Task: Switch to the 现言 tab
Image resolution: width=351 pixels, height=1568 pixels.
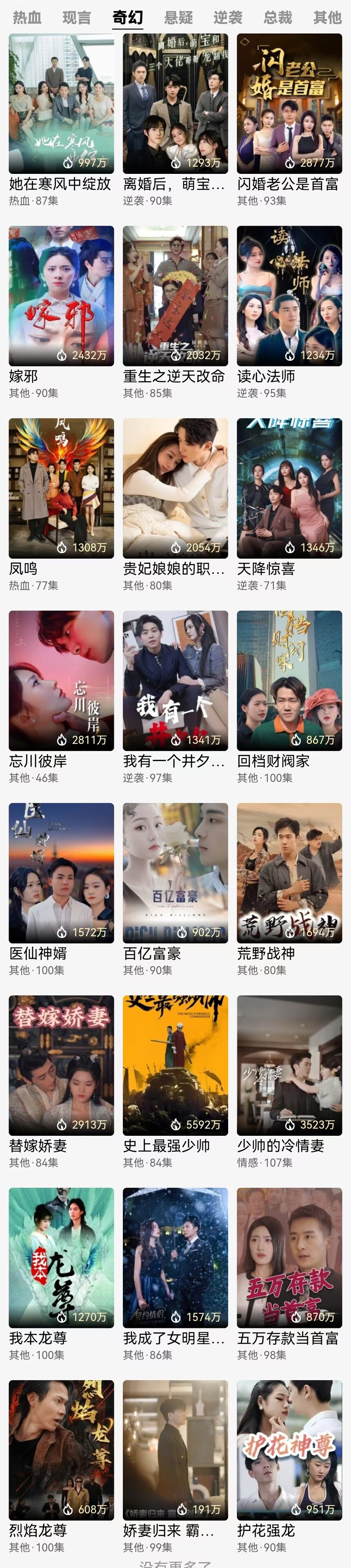Action: click(x=77, y=18)
